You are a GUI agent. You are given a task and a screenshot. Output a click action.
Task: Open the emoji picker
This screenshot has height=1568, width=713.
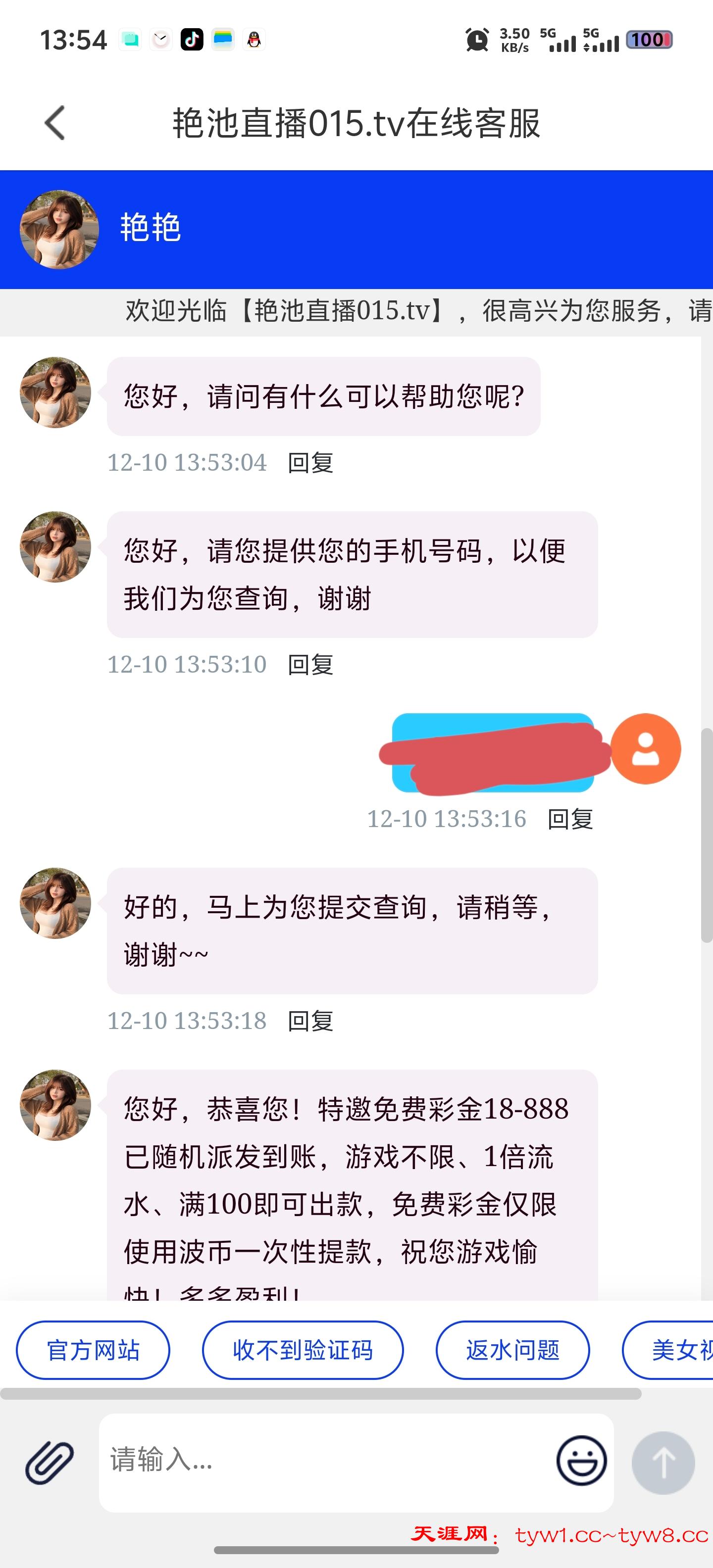pyautogui.click(x=581, y=1461)
